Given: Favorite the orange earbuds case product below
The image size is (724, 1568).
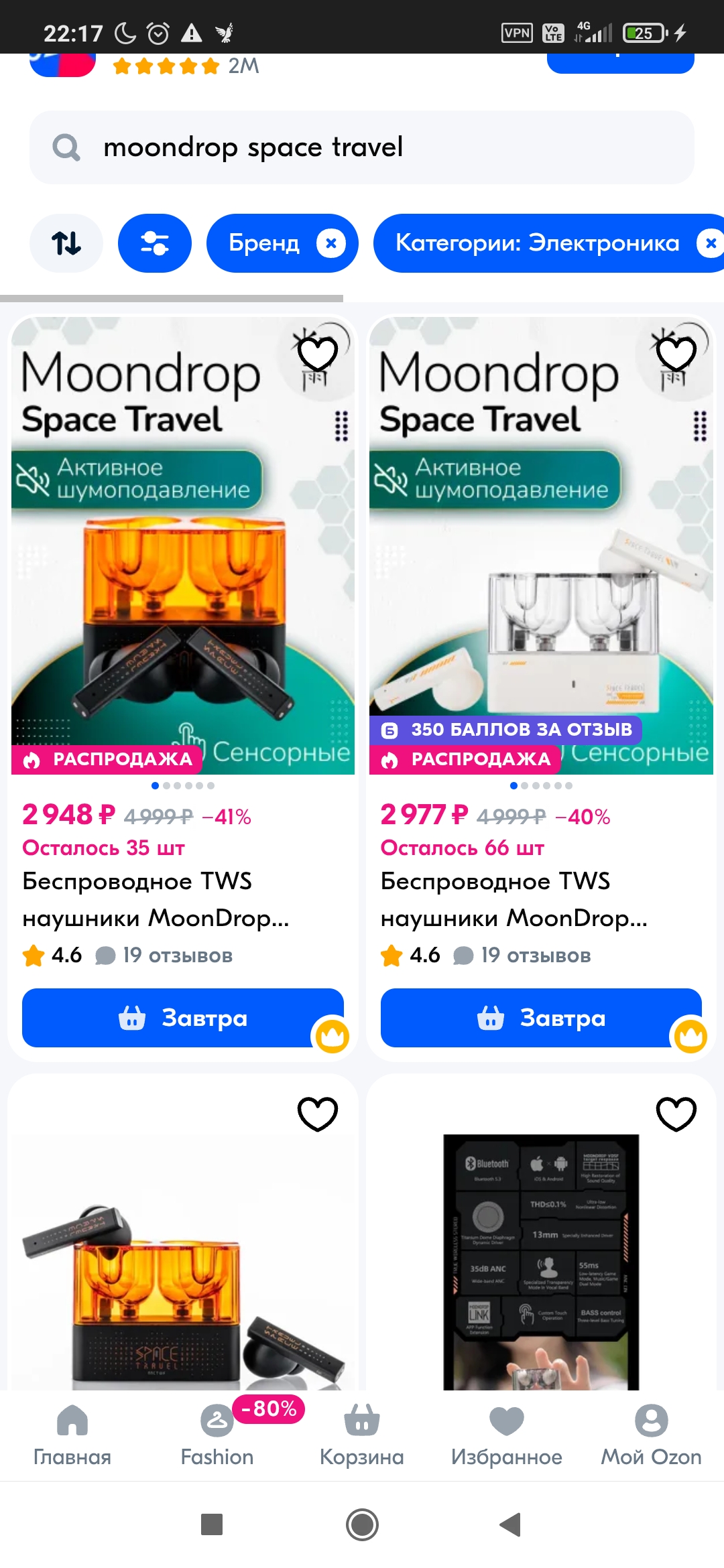Looking at the screenshot, I should coord(318,1114).
